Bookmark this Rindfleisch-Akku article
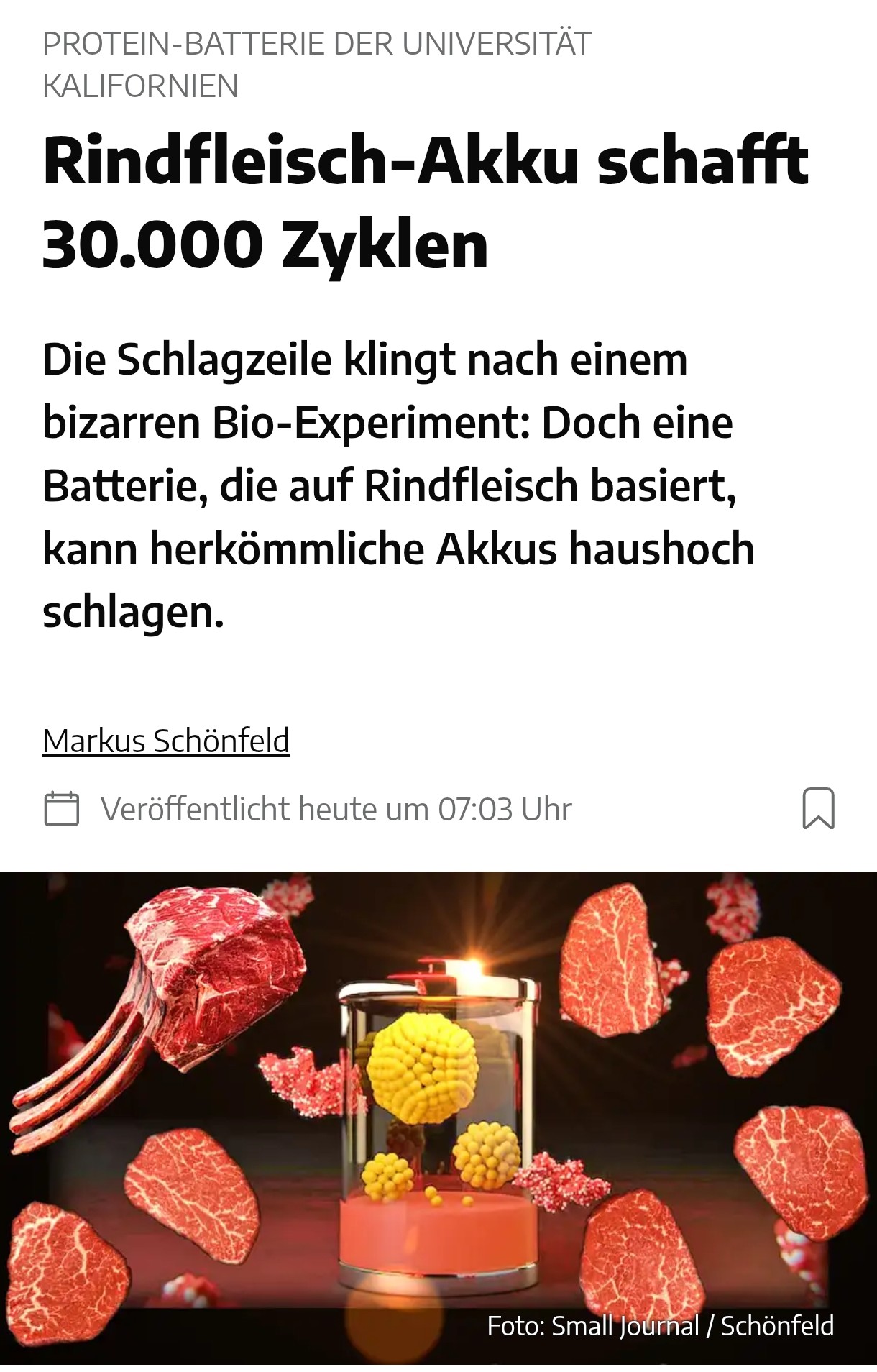Screen dimensions: 877x1372 pyautogui.click(x=818, y=808)
